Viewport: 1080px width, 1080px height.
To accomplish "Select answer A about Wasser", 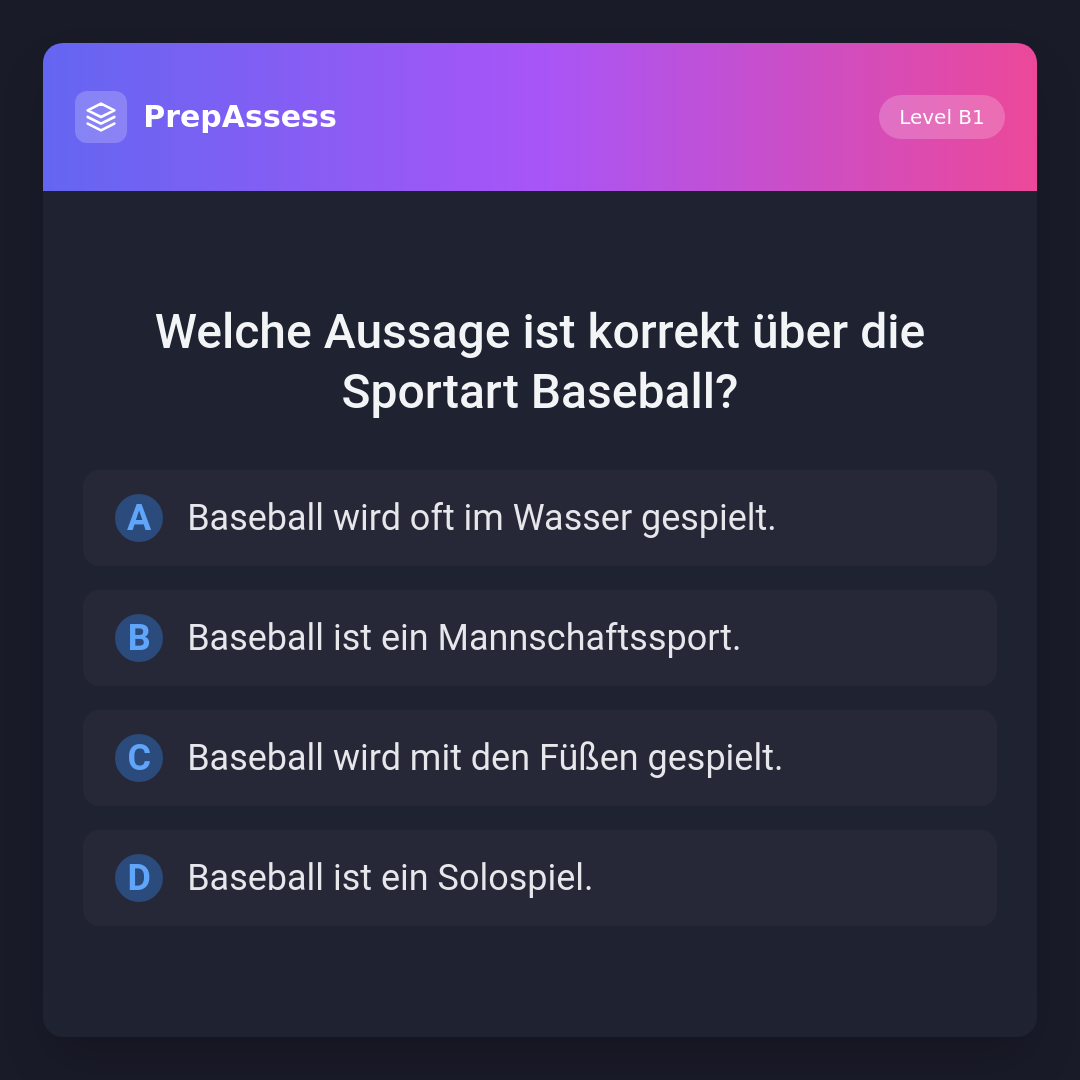I will coord(540,518).
